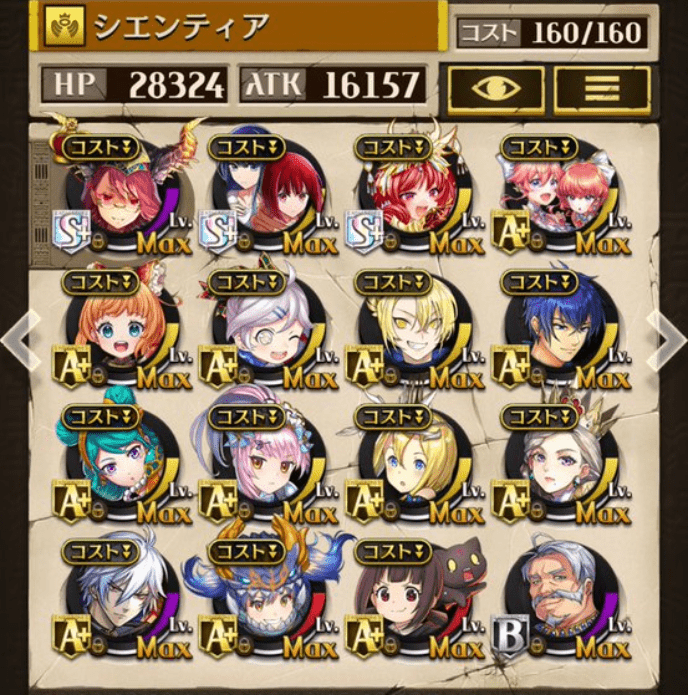Open the list menu button
Viewport: 688px width, 695px height.
click(x=602, y=89)
